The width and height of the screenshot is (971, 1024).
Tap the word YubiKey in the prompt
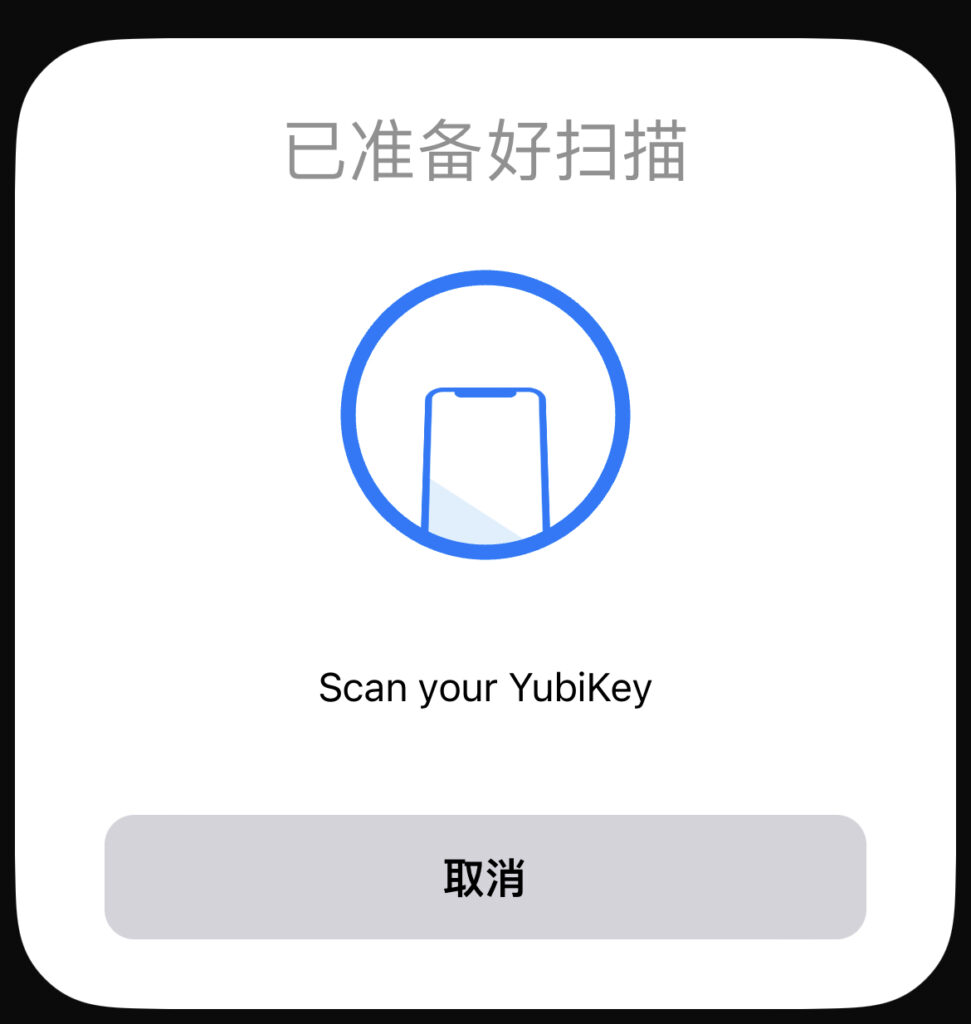[580, 687]
